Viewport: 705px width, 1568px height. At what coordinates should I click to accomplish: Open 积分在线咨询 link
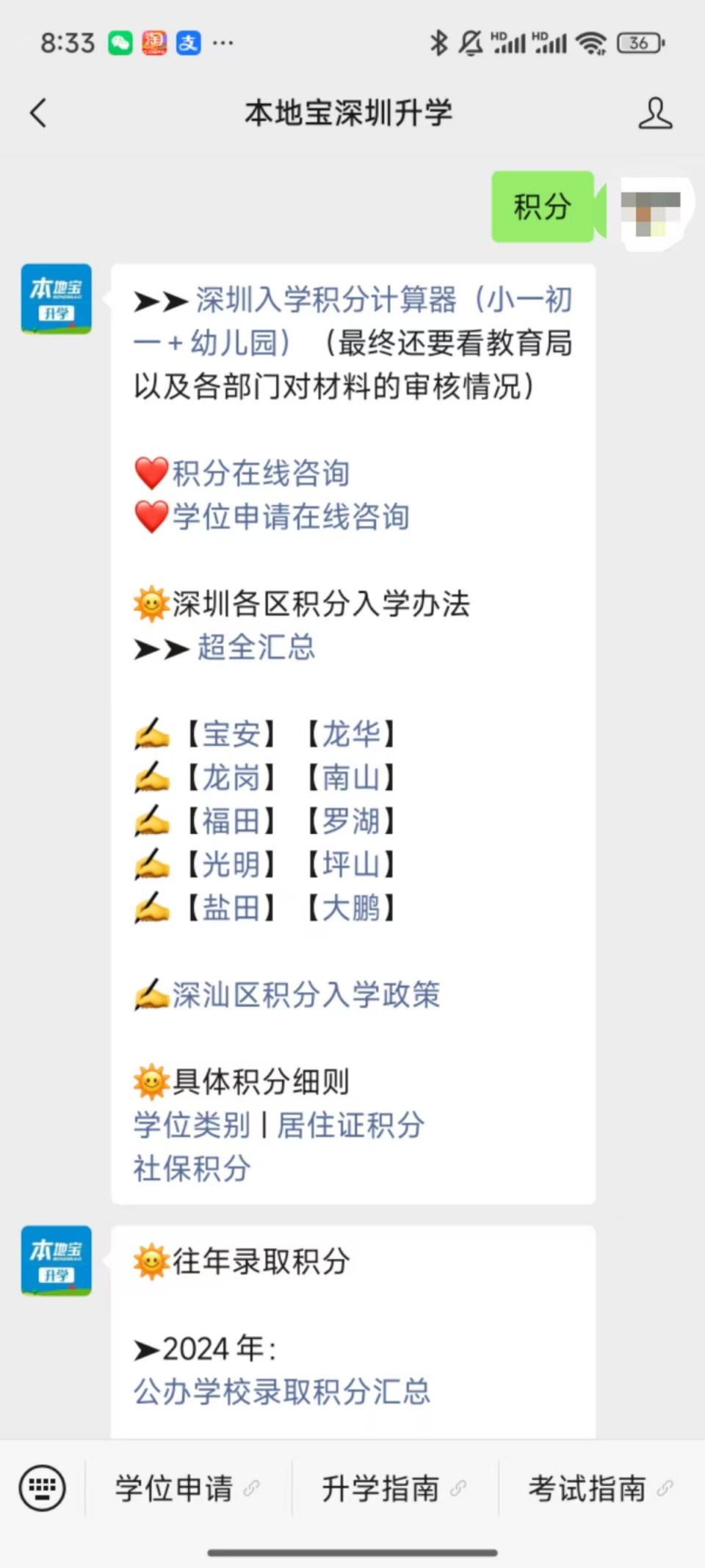[261, 473]
